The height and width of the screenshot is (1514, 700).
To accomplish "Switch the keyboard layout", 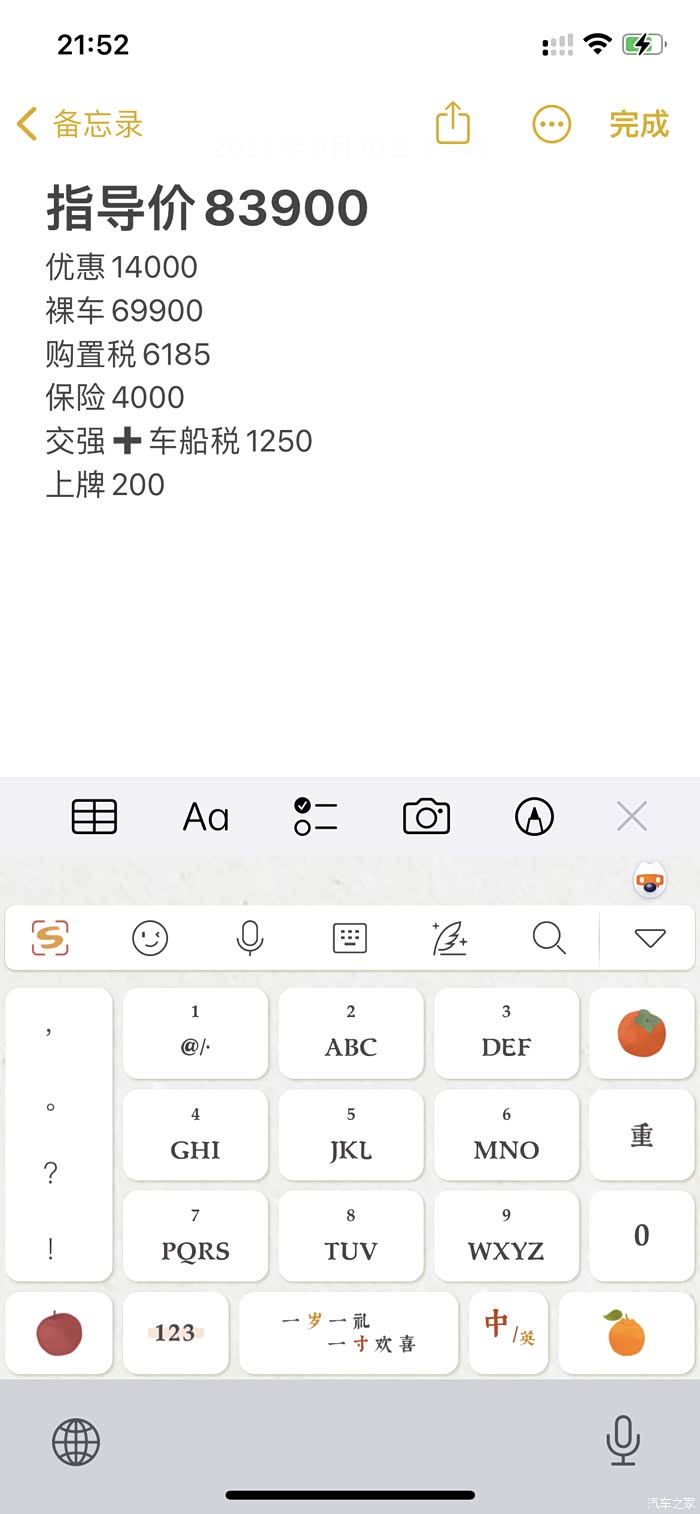I will click(350, 938).
